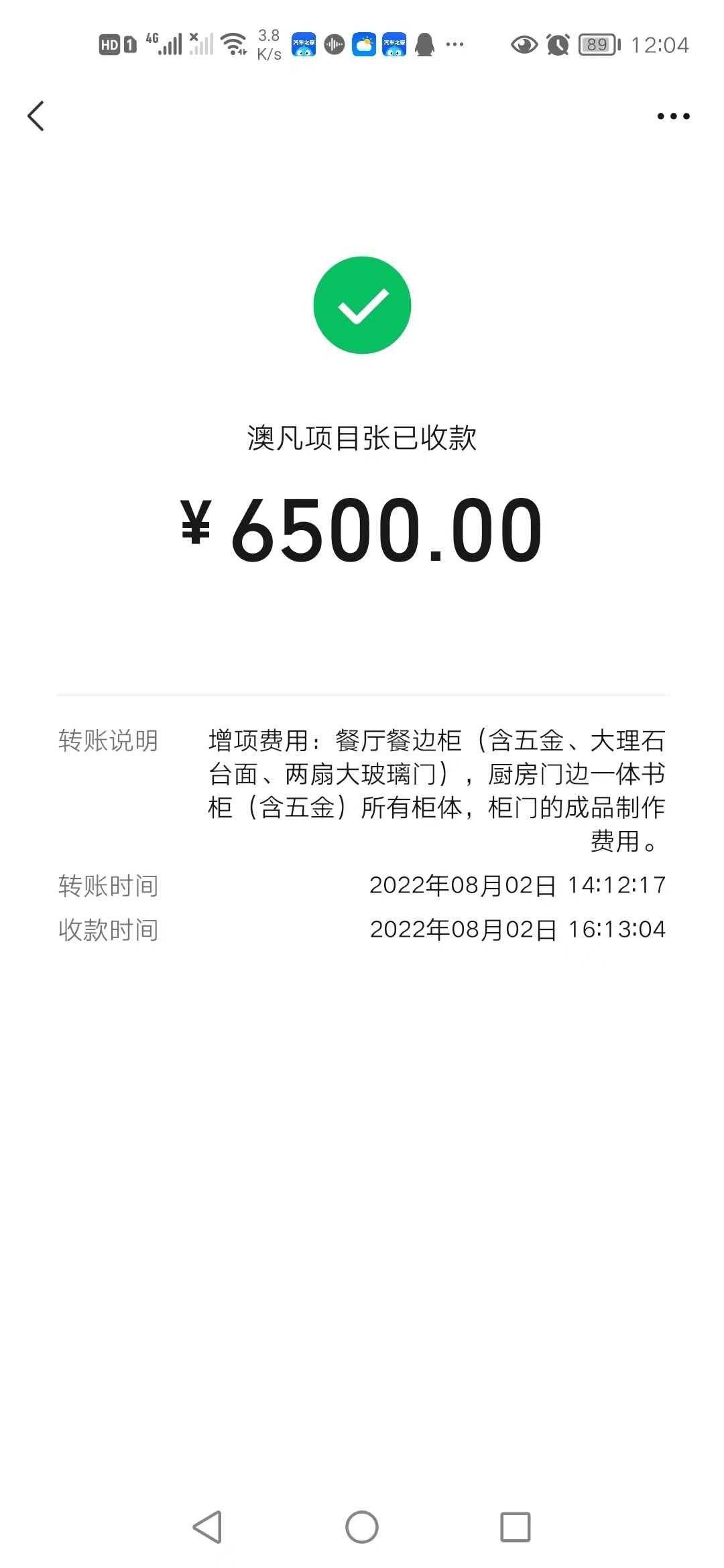Image resolution: width=724 pixels, height=1568 pixels.
Task: Open the three-dot overflow menu
Action: [x=673, y=117]
